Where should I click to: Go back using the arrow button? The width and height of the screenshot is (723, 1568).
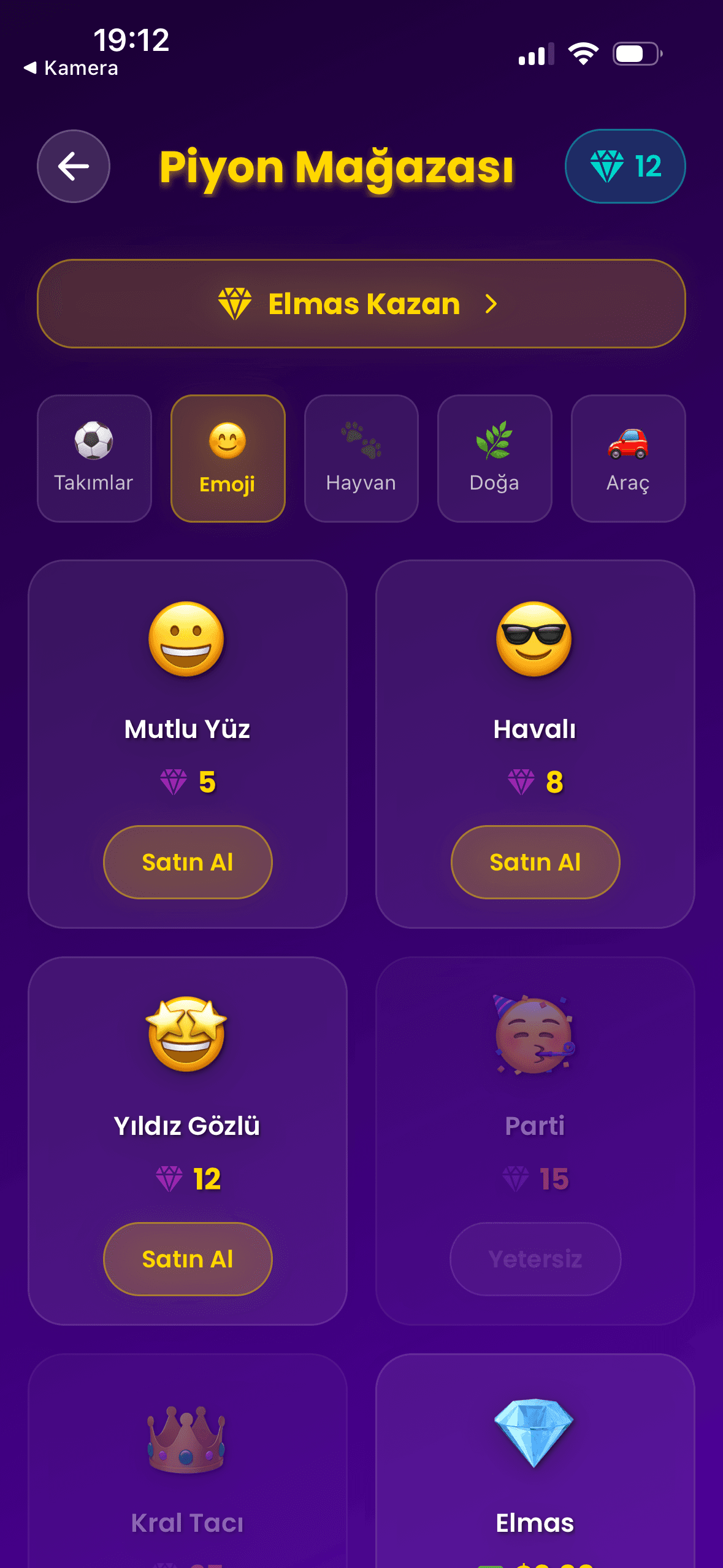[74, 166]
